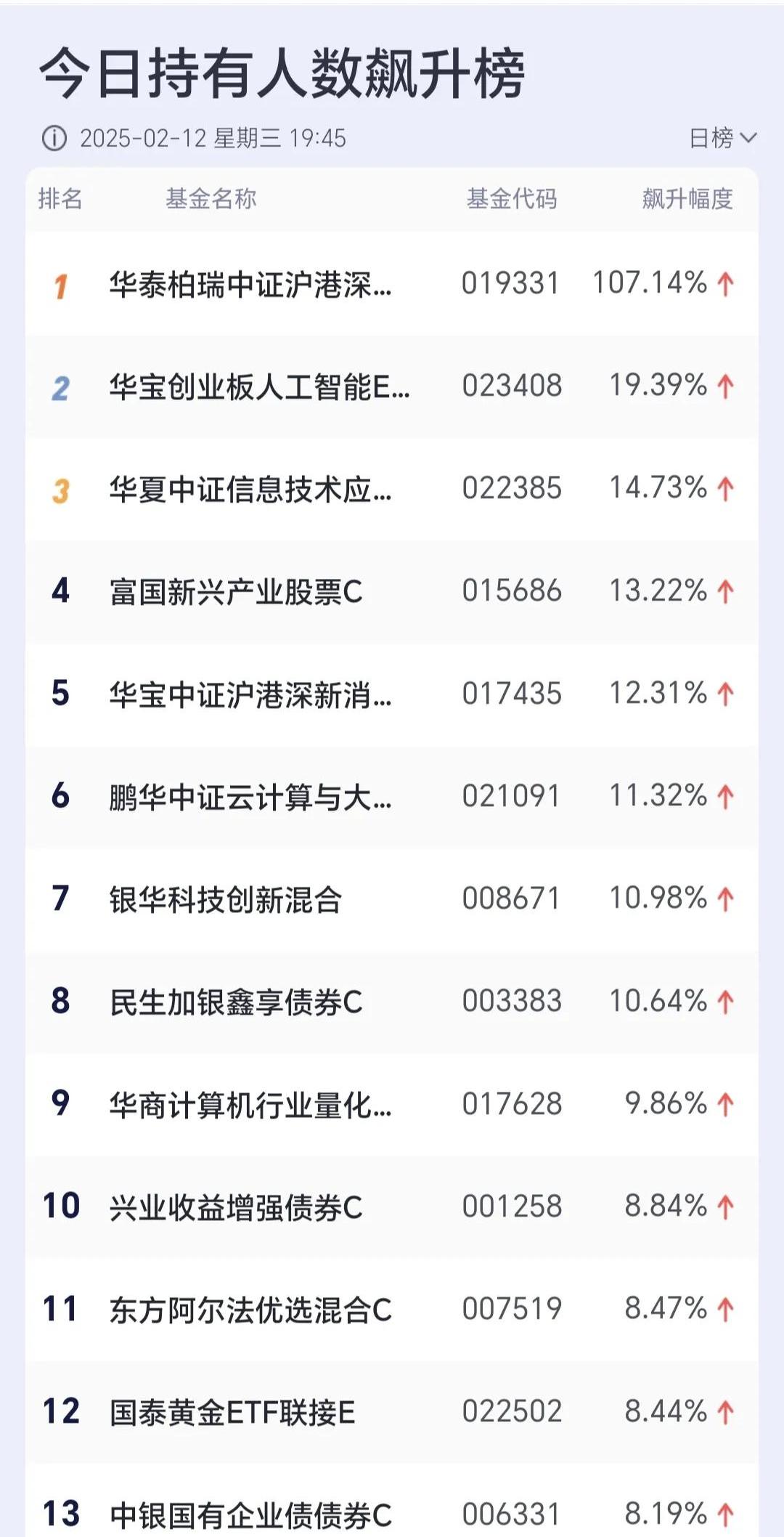Select the 基金名称 column header
This screenshot has height=1537, width=784.
point(213,200)
